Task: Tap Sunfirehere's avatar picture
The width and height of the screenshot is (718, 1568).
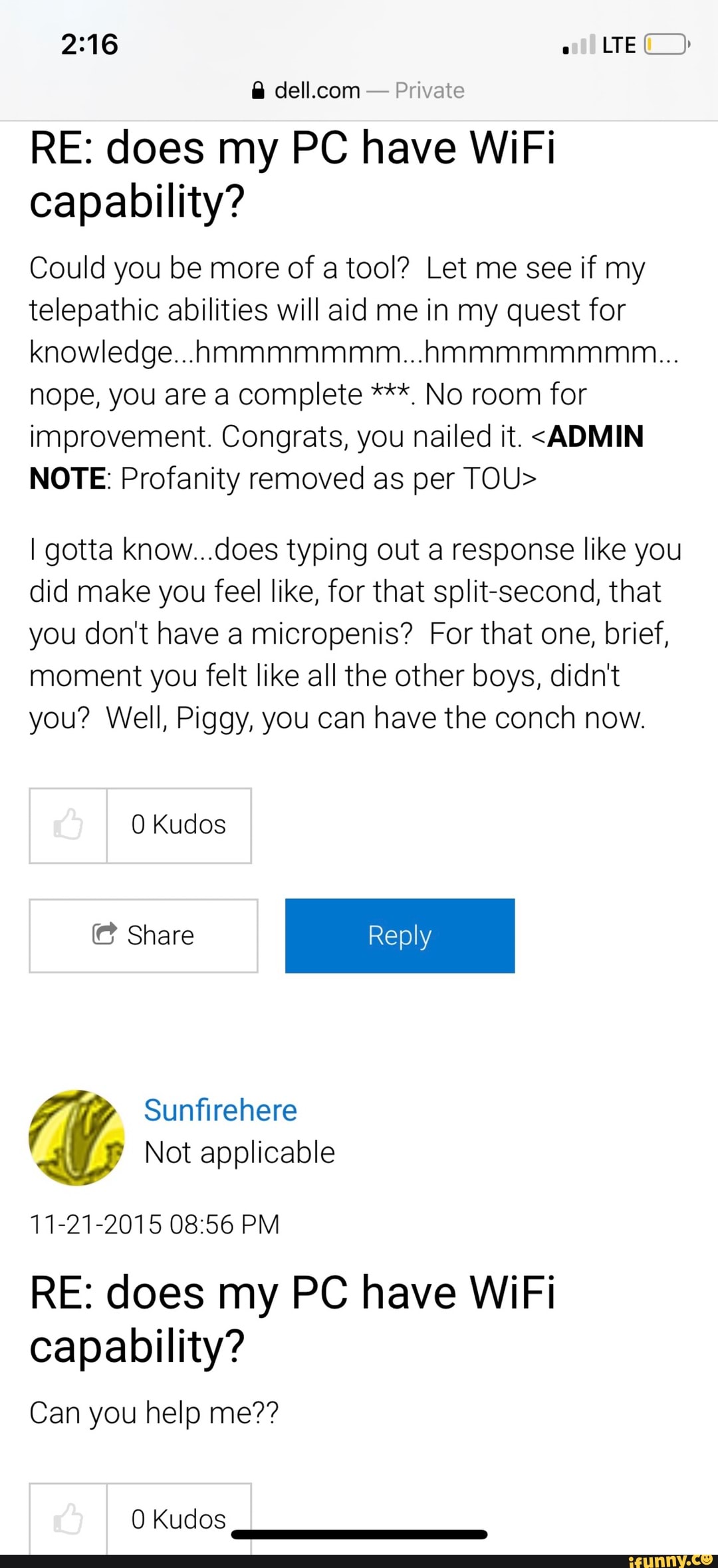Action: pos(76,1137)
